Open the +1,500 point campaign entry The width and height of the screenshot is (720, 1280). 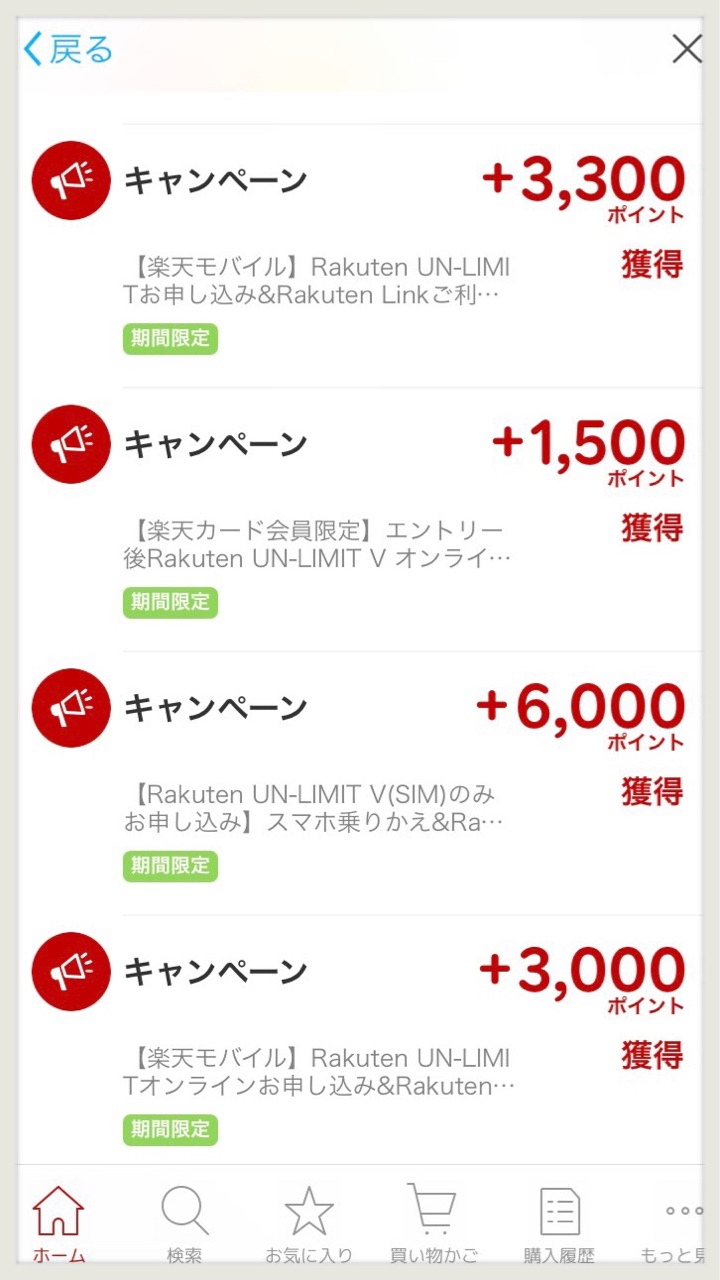tap(360, 520)
